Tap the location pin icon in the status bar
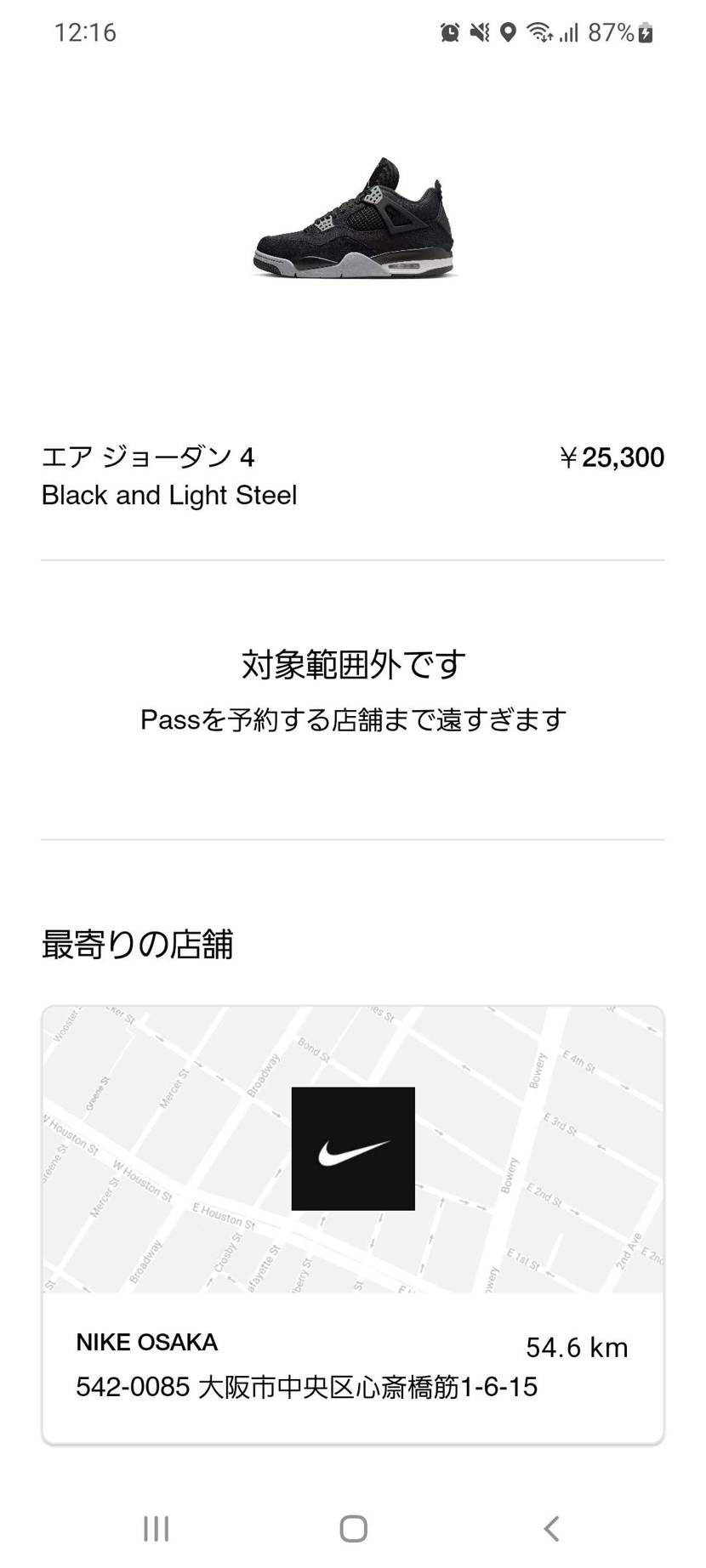This screenshot has width=706, height=1568. click(x=508, y=32)
